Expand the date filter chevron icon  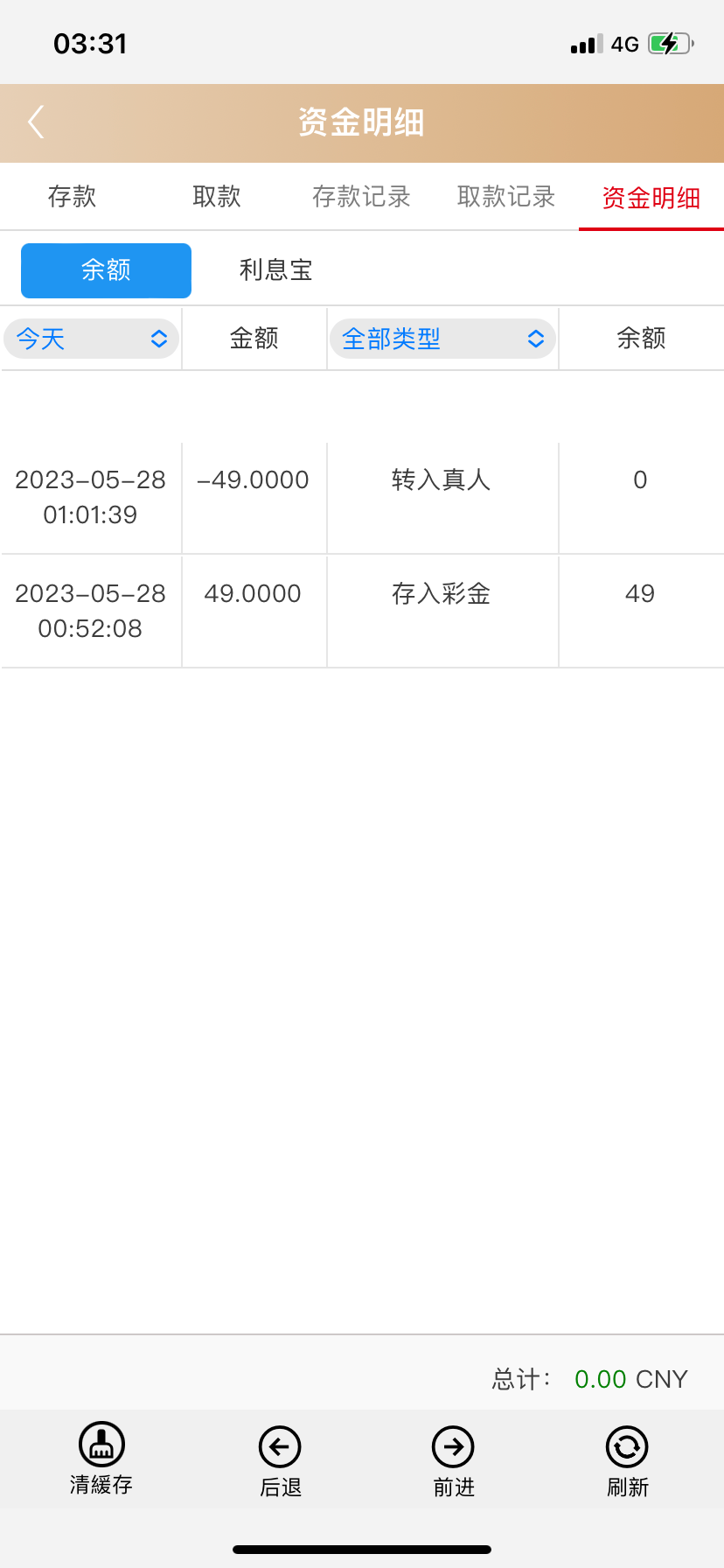pos(160,339)
